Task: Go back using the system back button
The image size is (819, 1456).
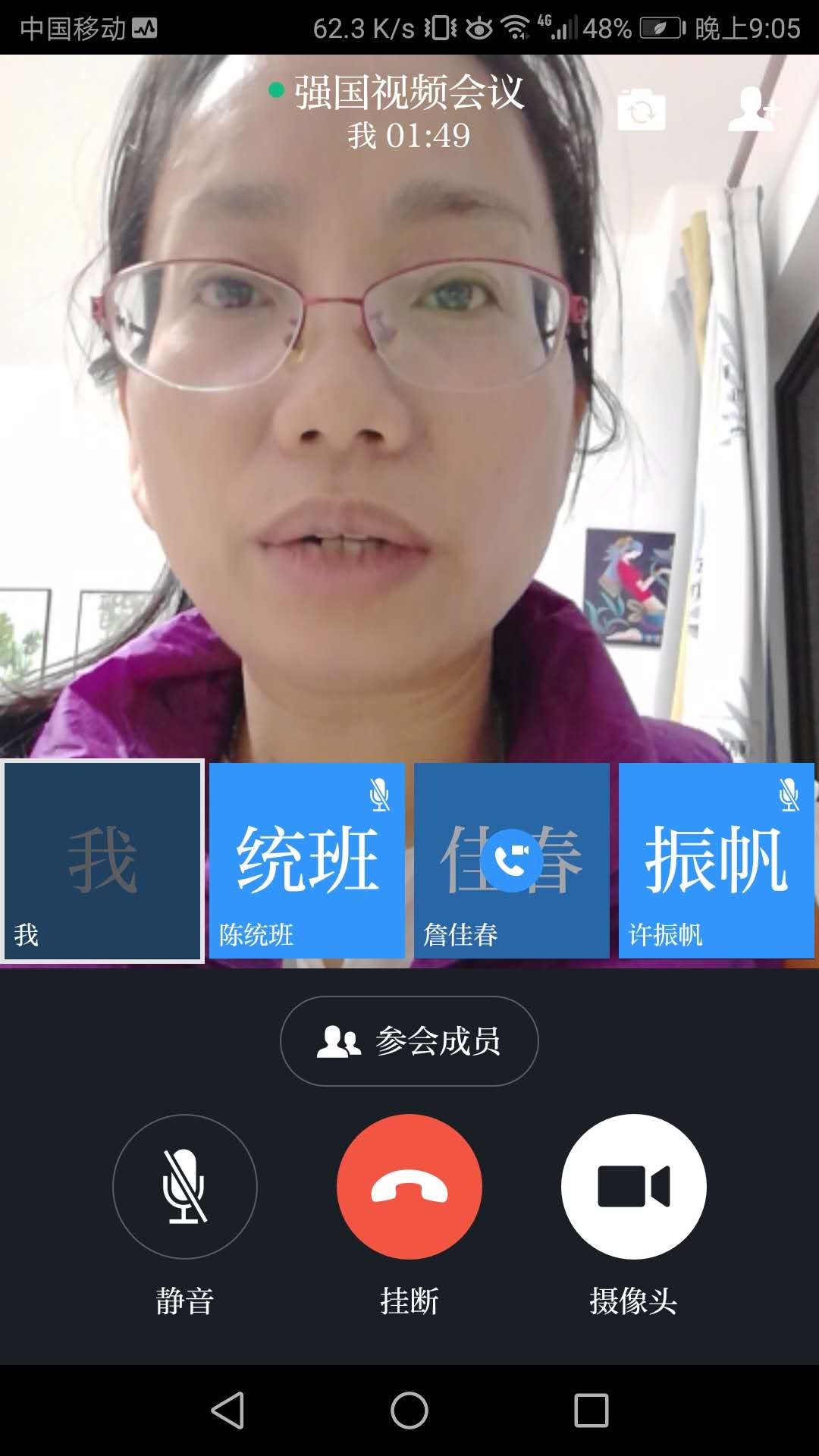Action: 227,1410
